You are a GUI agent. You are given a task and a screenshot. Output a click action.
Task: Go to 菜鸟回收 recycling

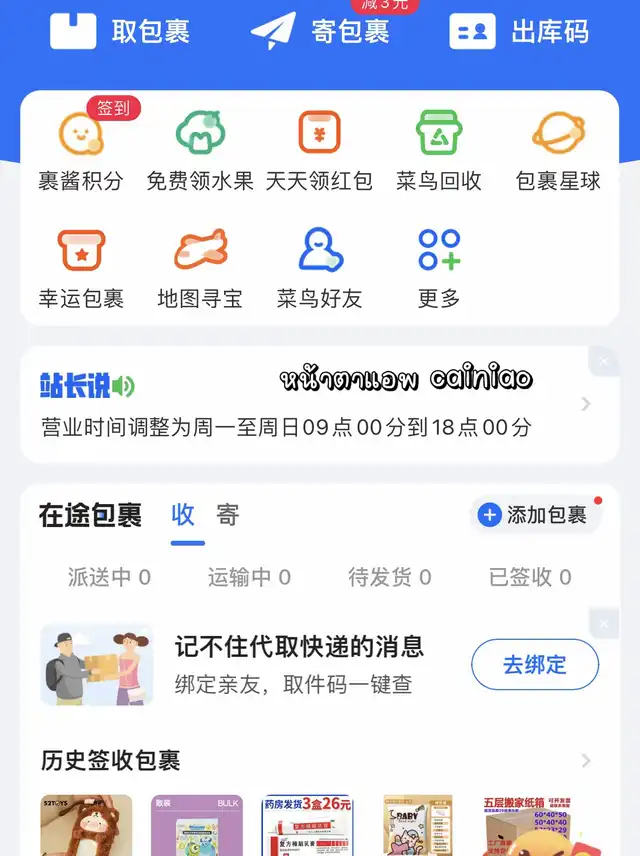coord(438,152)
